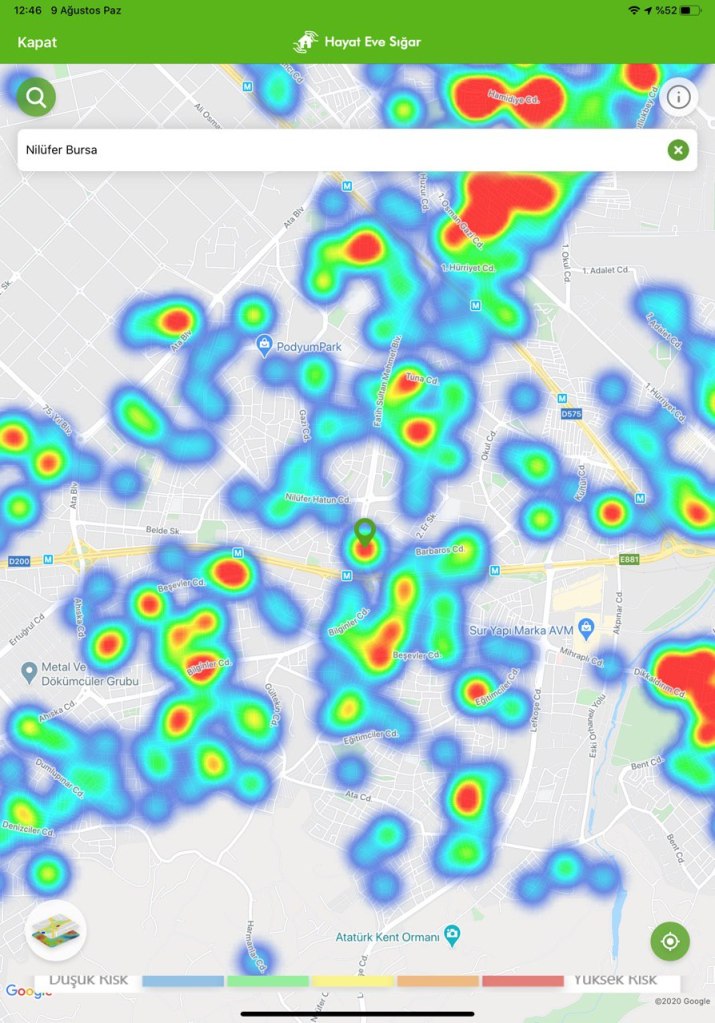Open Sur Yapı Marka AVM marker
Screen dimensions: 715x1023
pos(587,628)
